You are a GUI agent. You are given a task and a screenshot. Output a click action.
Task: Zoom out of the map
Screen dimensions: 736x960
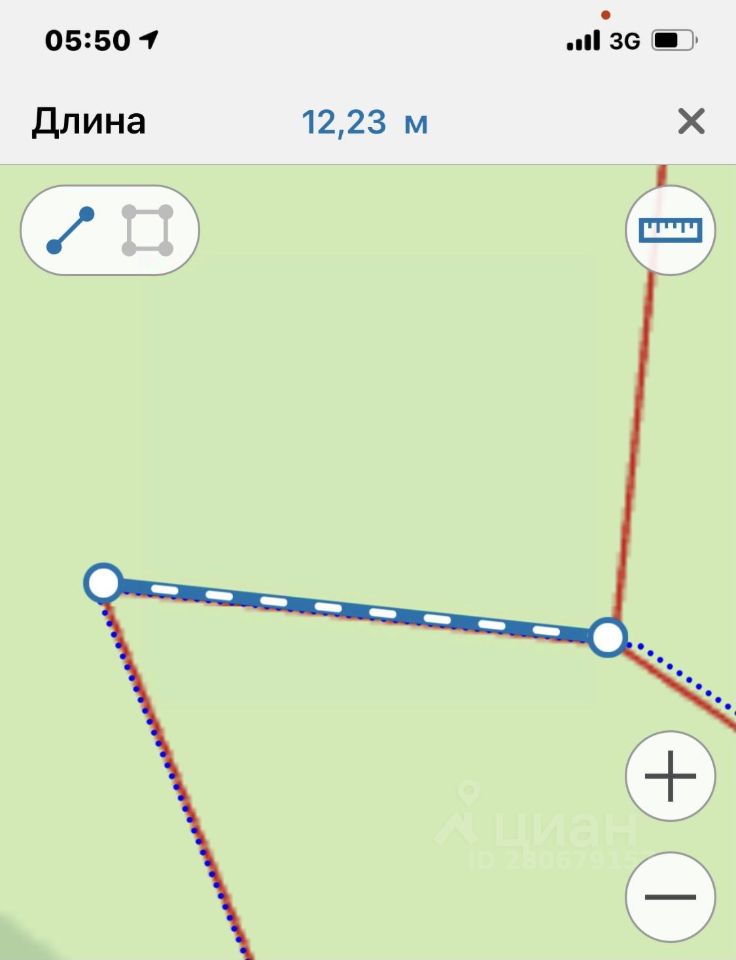click(670, 896)
